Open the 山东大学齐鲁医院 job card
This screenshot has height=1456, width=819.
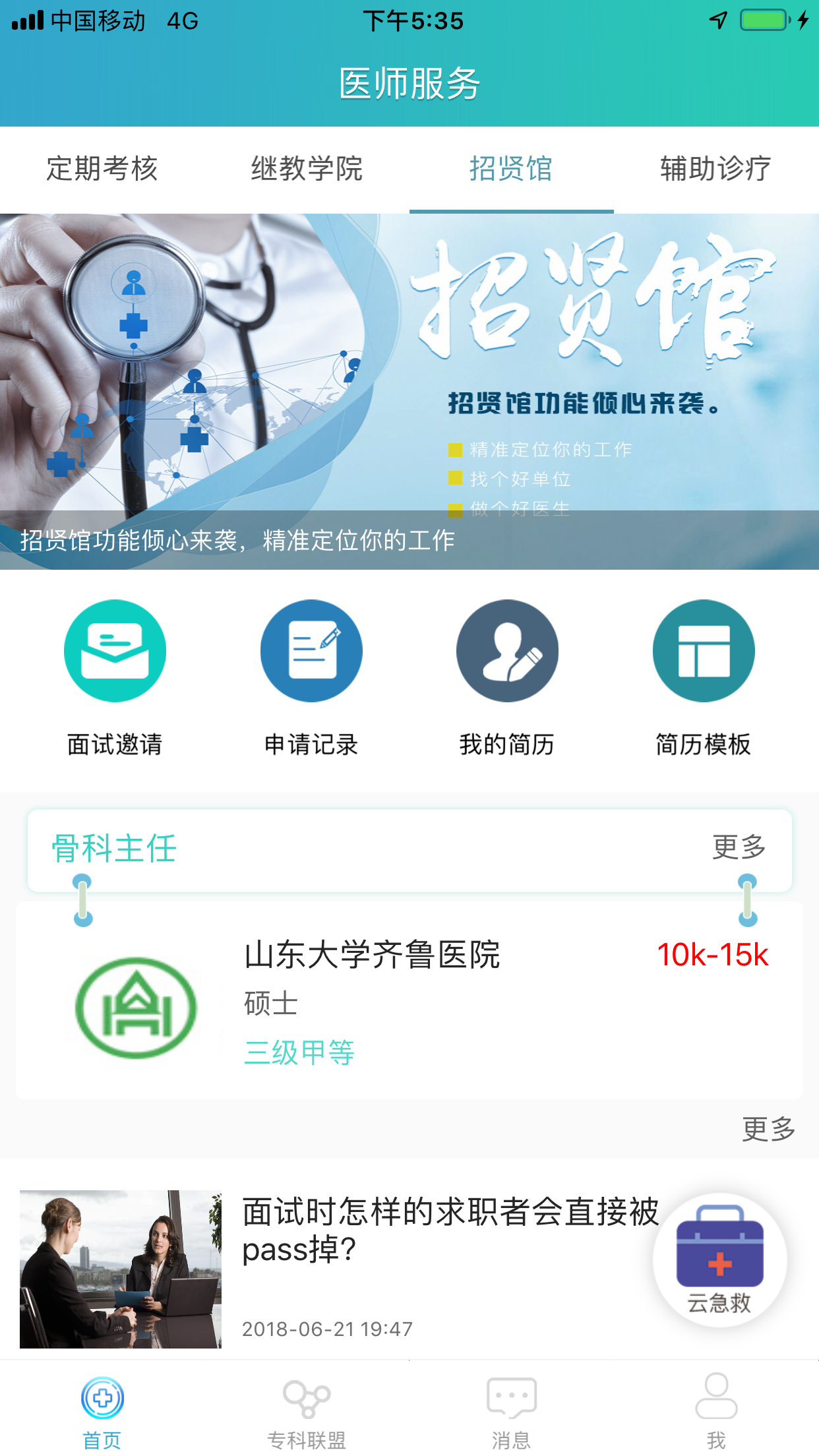point(409,1000)
